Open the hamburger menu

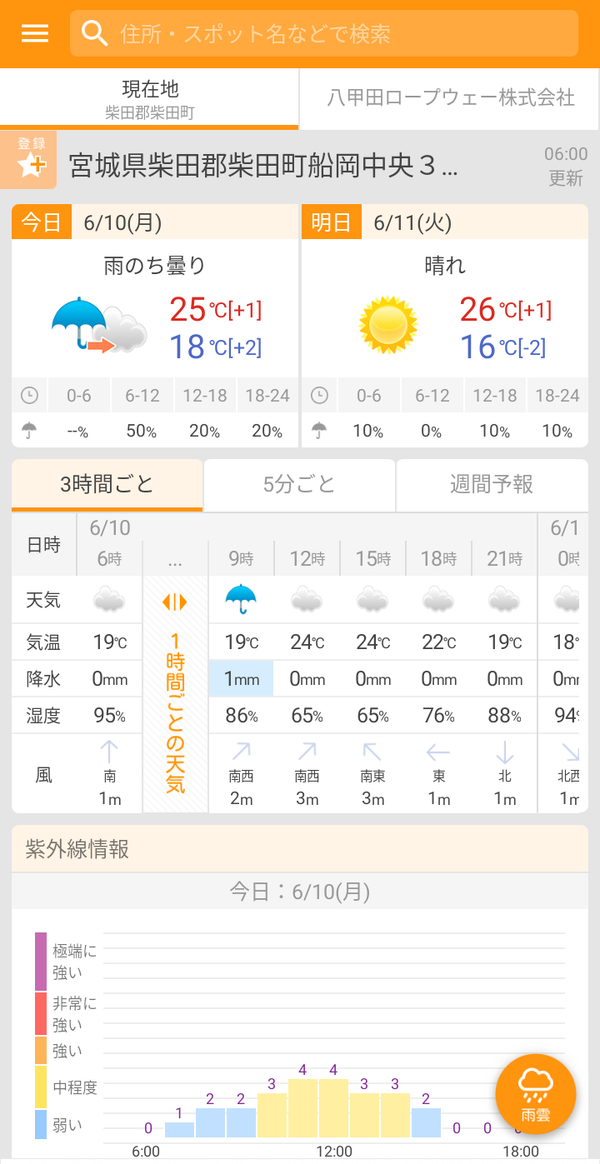click(x=35, y=33)
